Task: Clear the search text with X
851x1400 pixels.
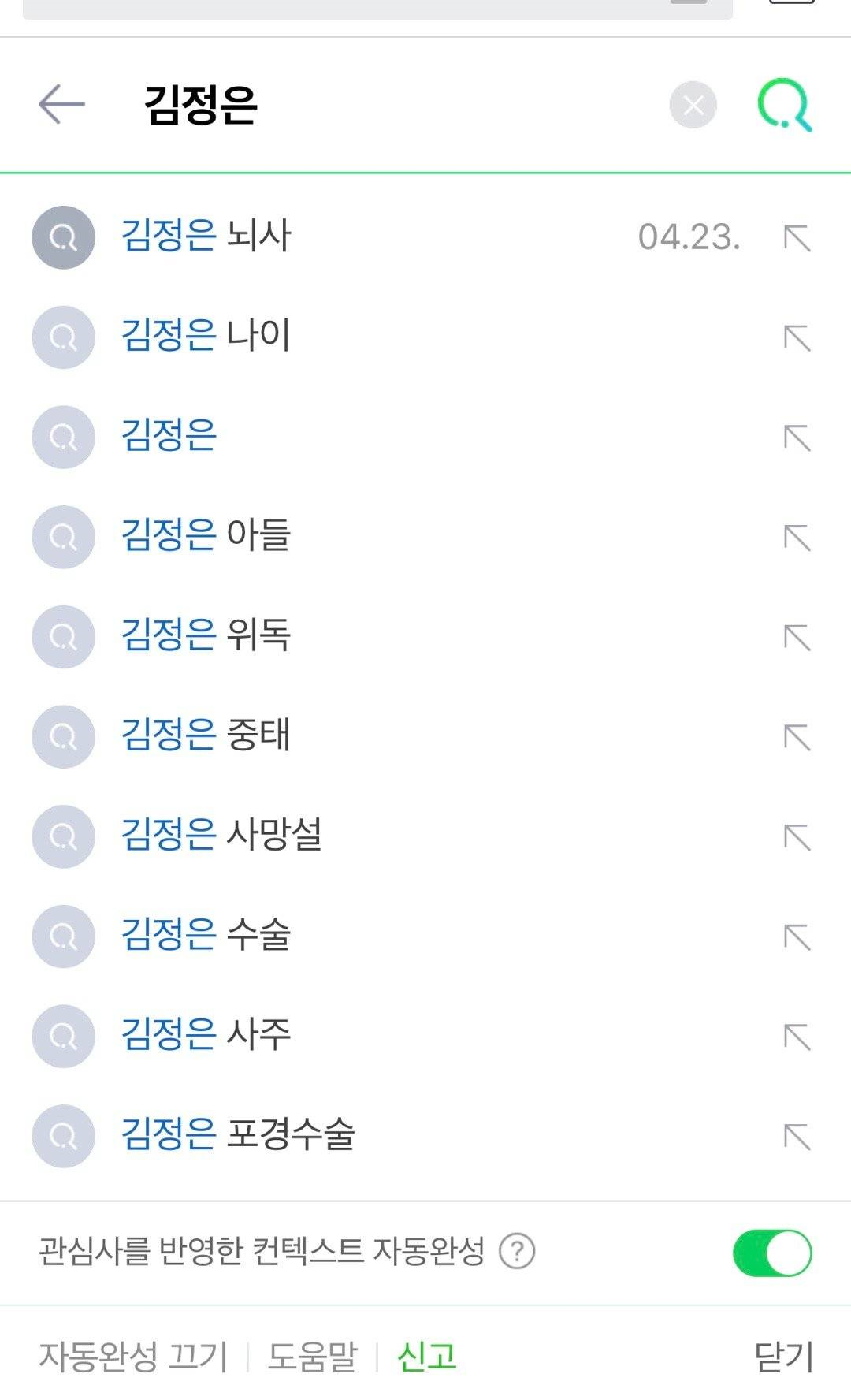Action: pos(693,105)
